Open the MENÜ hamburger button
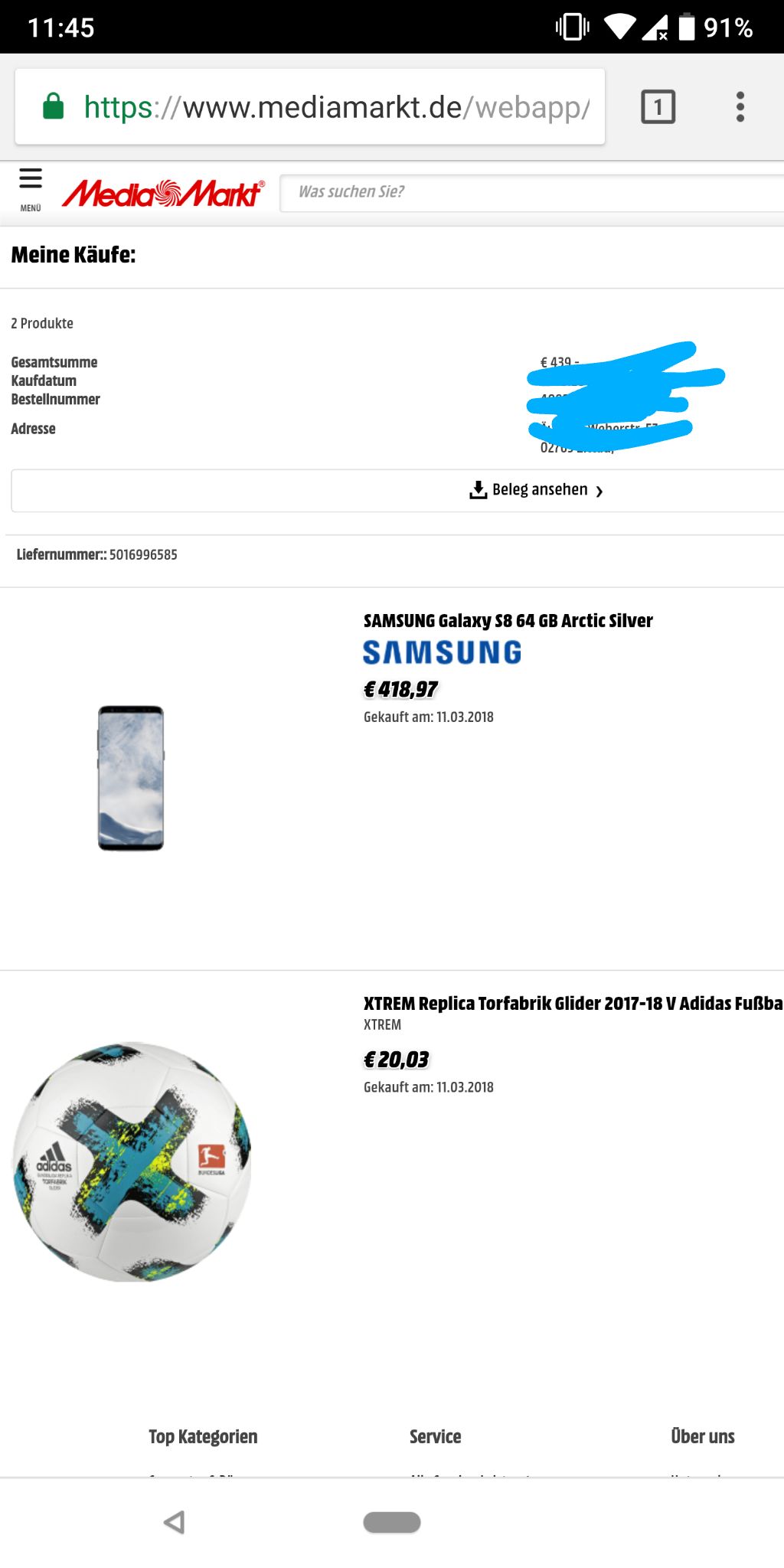This screenshot has width=784, height=1568. (x=31, y=188)
